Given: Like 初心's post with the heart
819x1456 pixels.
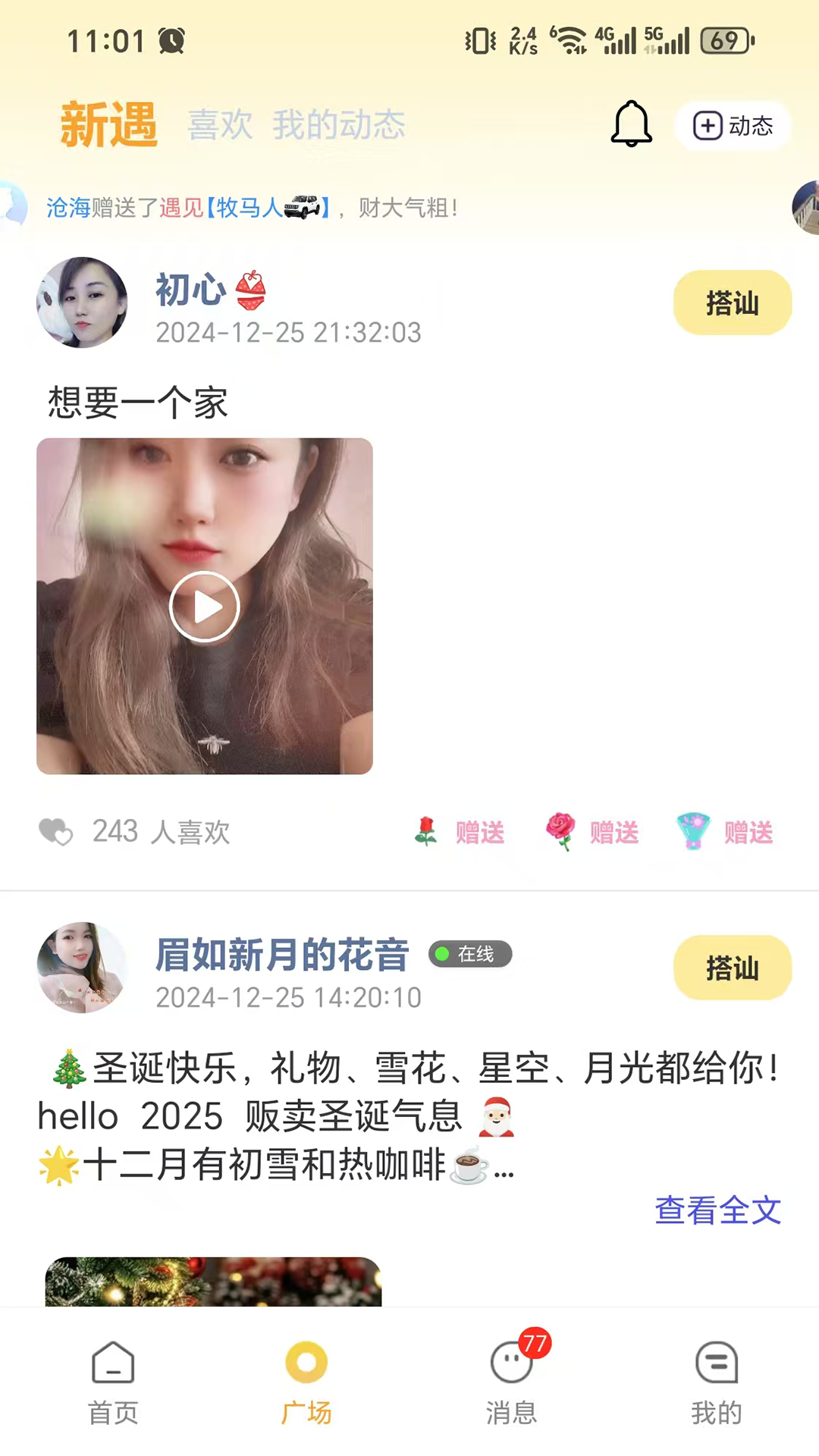Looking at the screenshot, I should pos(56,832).
